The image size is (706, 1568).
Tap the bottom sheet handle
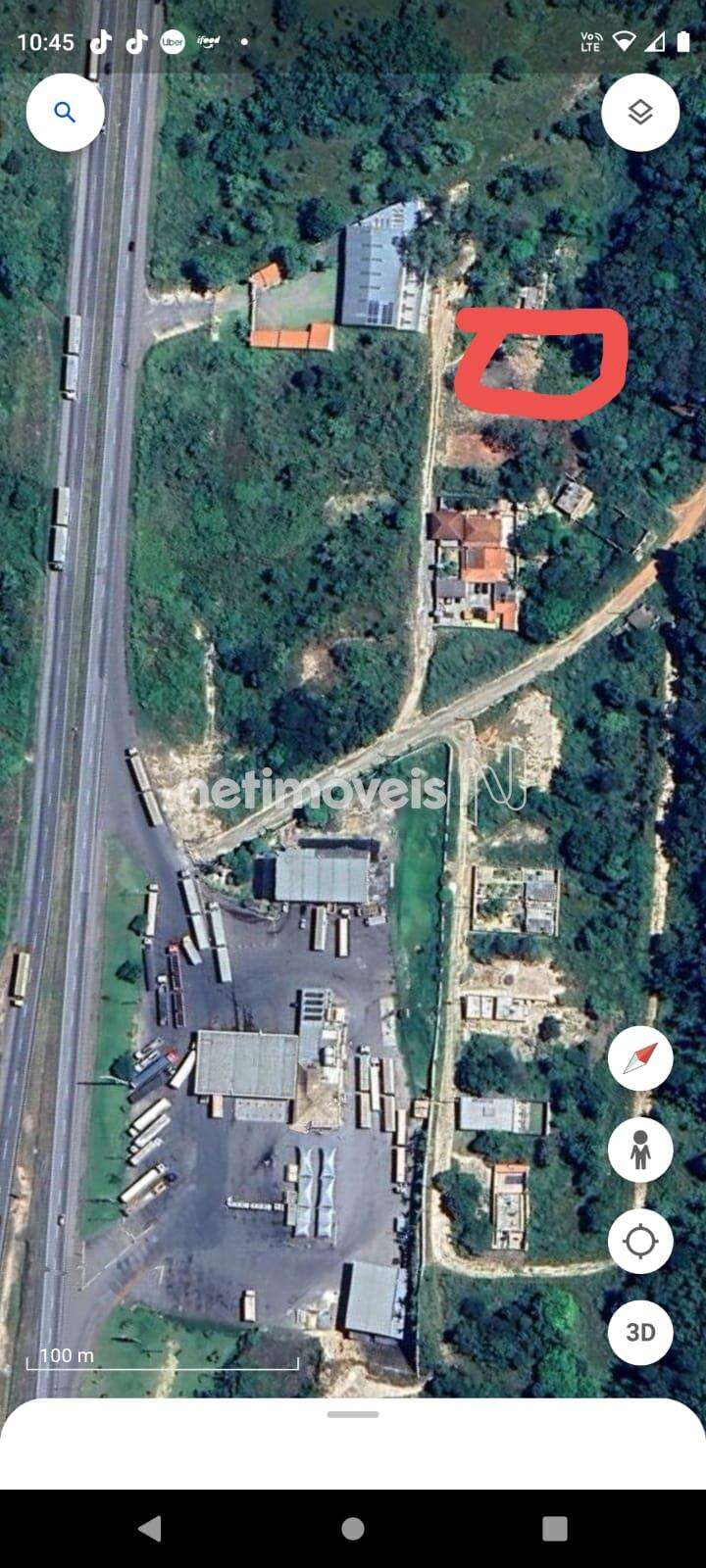(x=353, y=1414)
